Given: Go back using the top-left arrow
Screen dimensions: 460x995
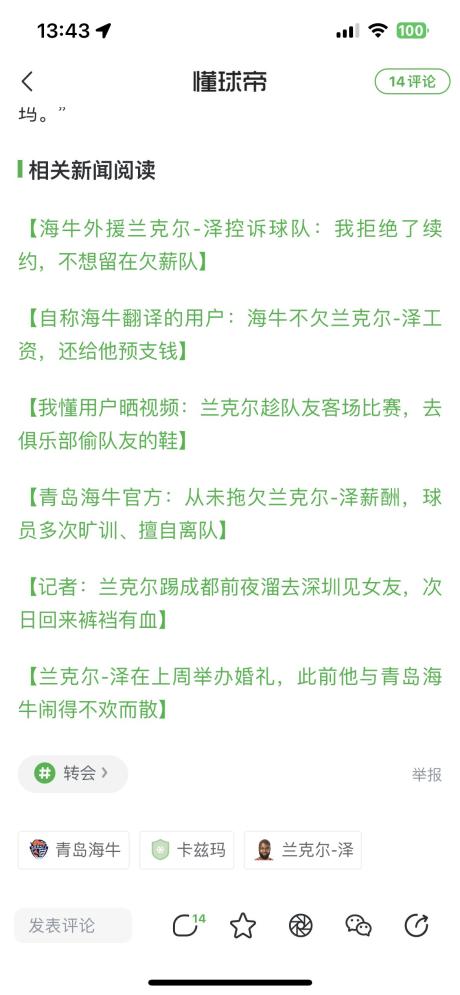Looking at the screenshot, I should click(x=27, y=81).
